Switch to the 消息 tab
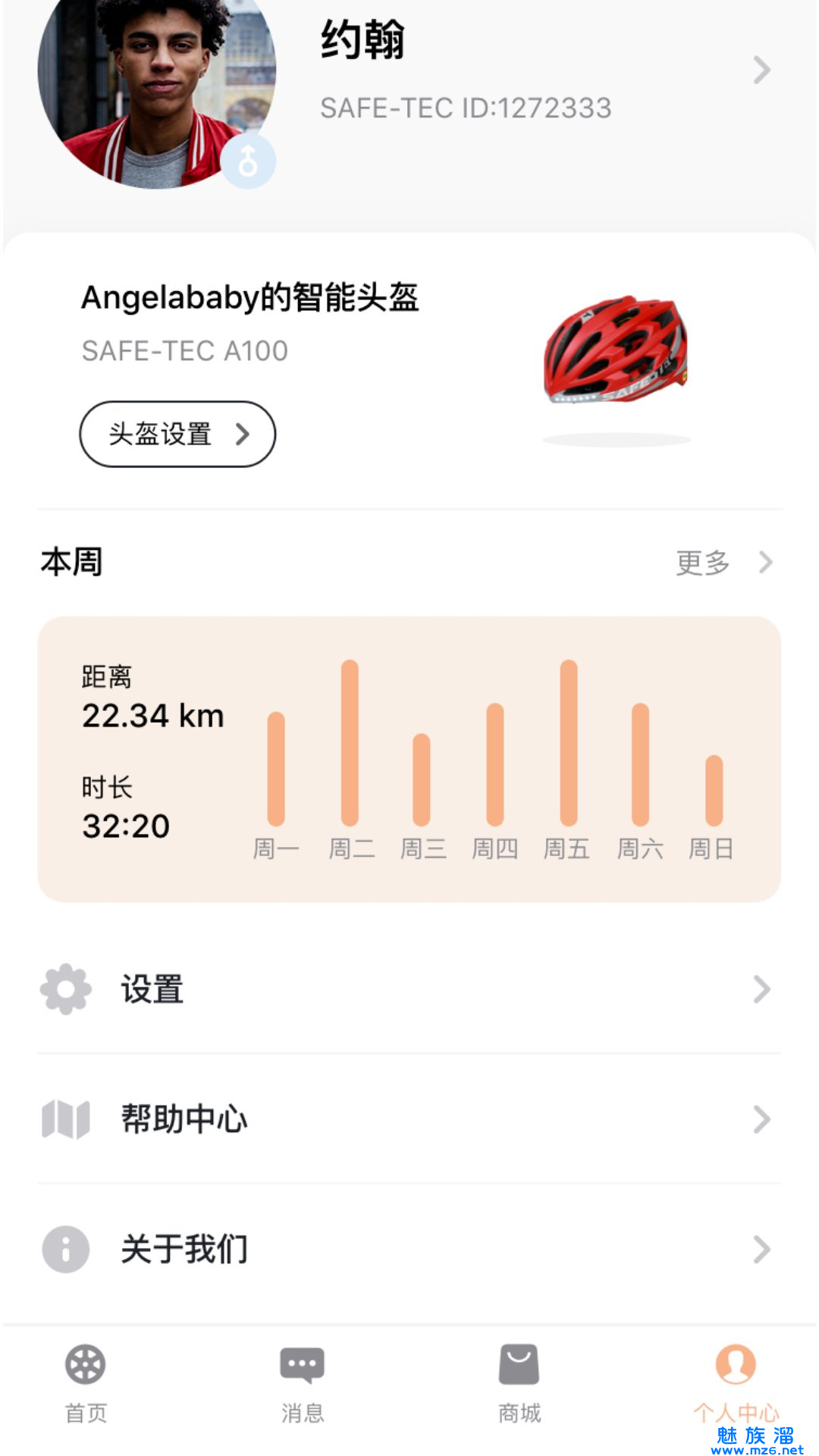Viewport: 819px width, 1456px height. coord(303,1382)
